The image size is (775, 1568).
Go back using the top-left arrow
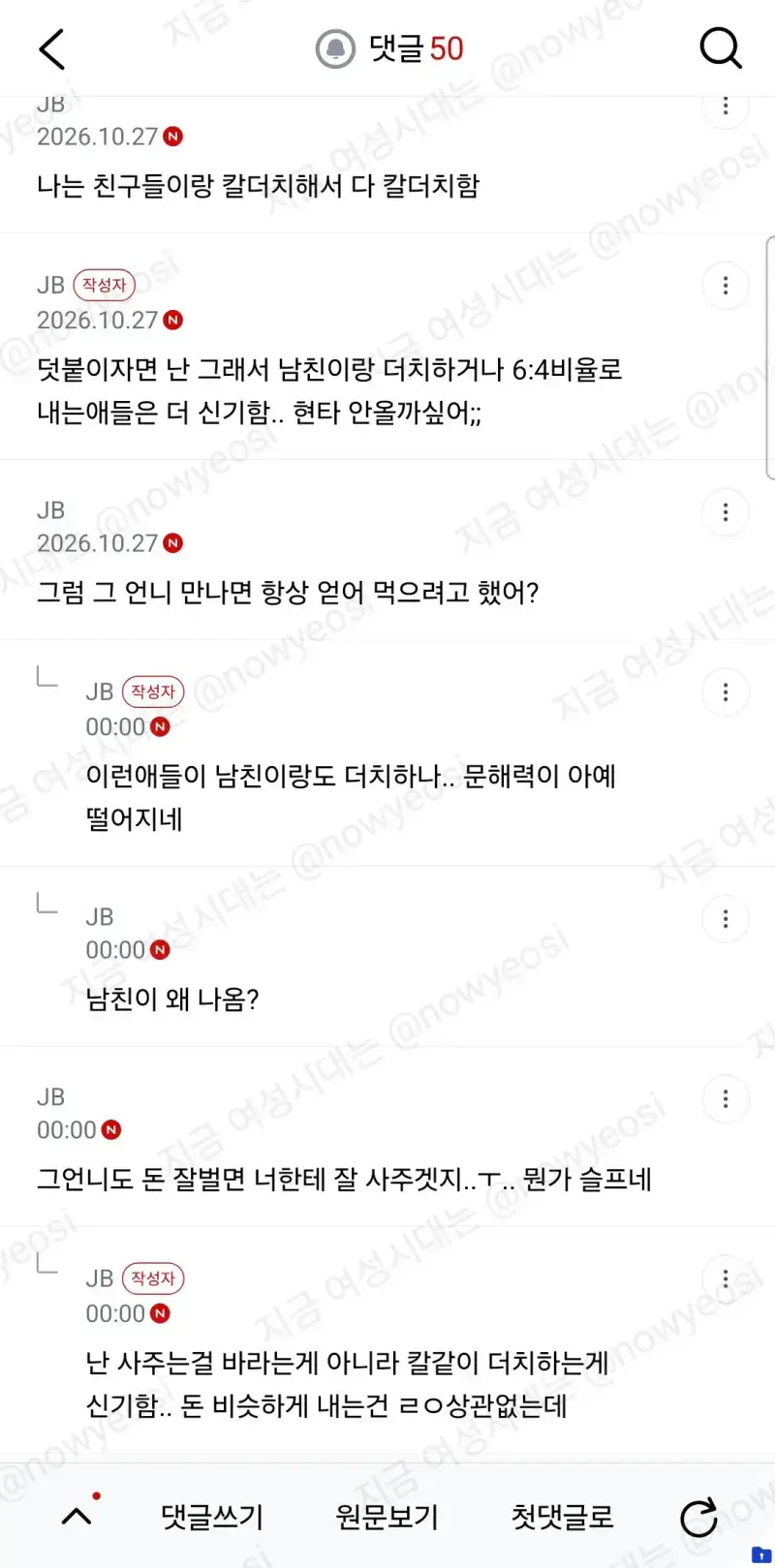[51, 48]
